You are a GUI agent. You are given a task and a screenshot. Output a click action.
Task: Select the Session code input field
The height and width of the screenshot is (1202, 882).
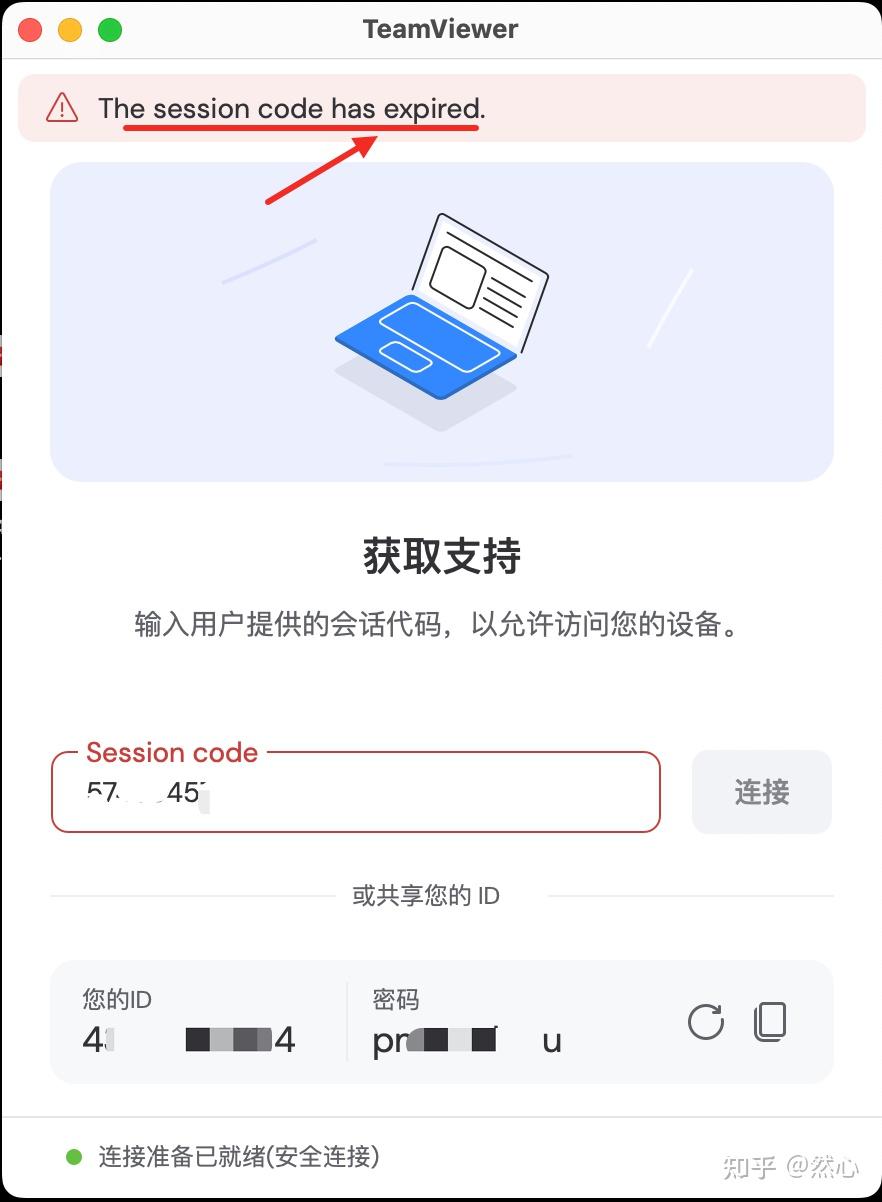click(x=356, y=793)
